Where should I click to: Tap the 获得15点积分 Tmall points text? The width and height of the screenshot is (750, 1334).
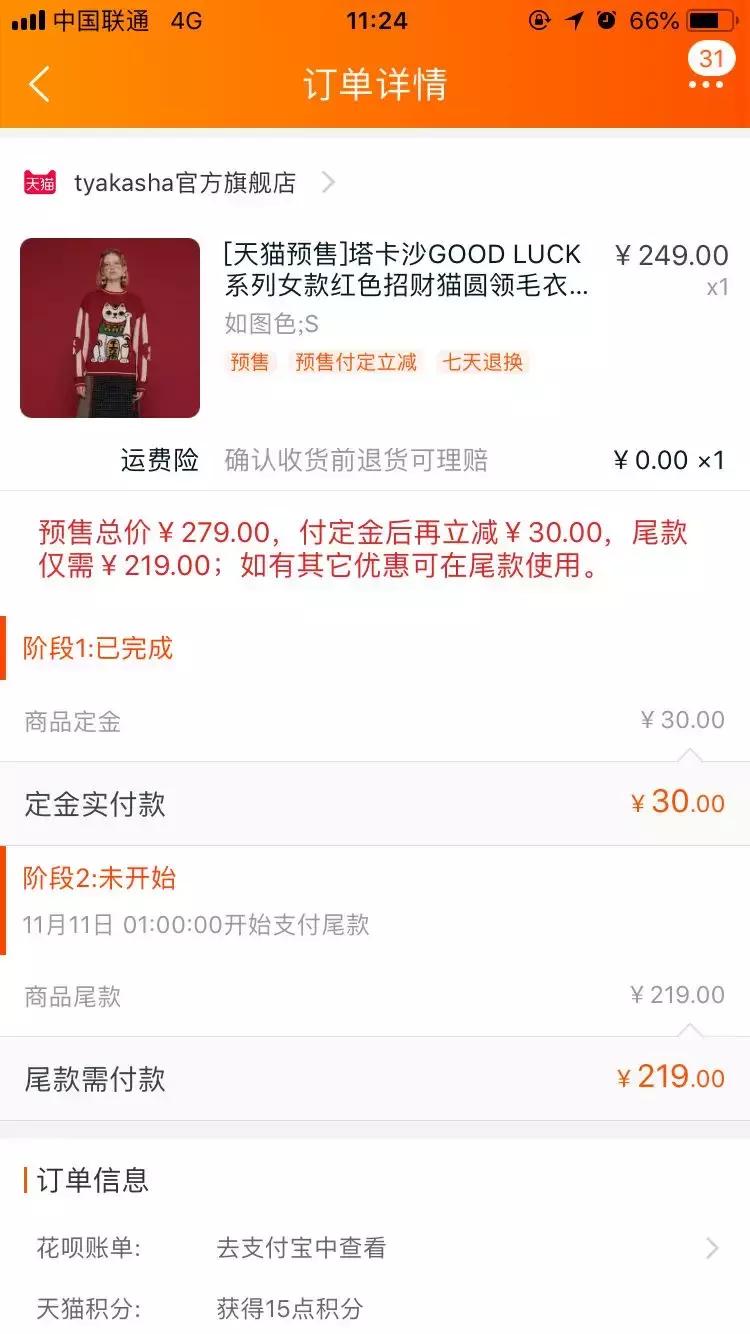click(x=295, y=1308)
